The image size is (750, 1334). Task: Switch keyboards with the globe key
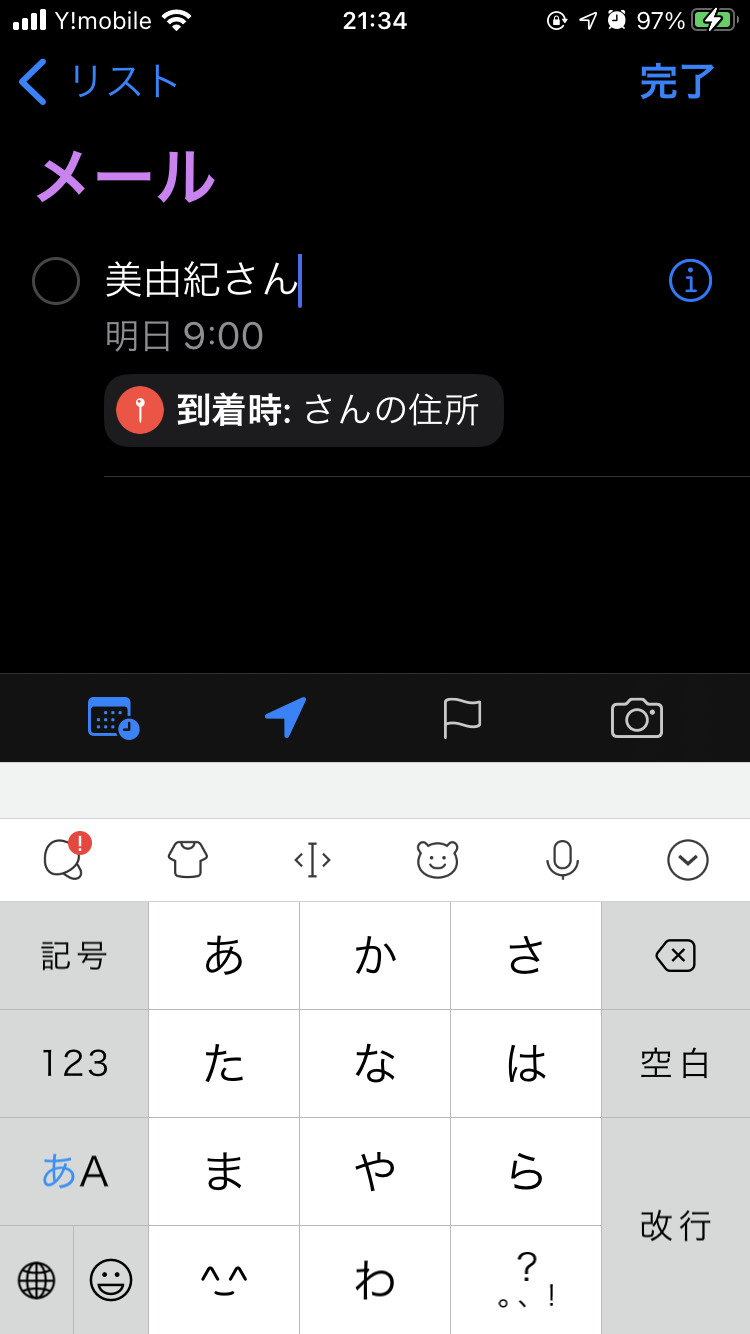pyautogui.click(x=37, y=1280)
